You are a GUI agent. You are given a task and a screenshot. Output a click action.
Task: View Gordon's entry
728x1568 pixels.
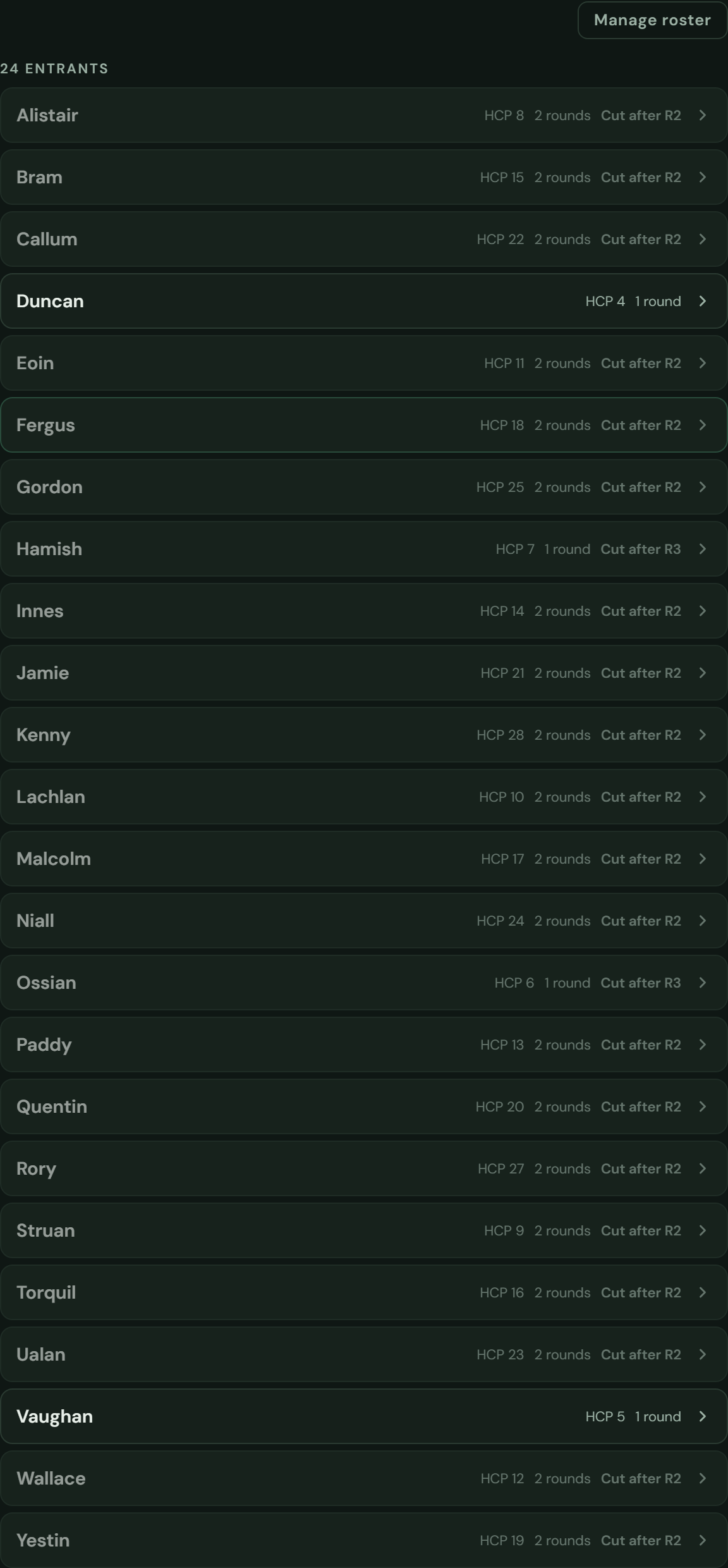click(364, 487)
